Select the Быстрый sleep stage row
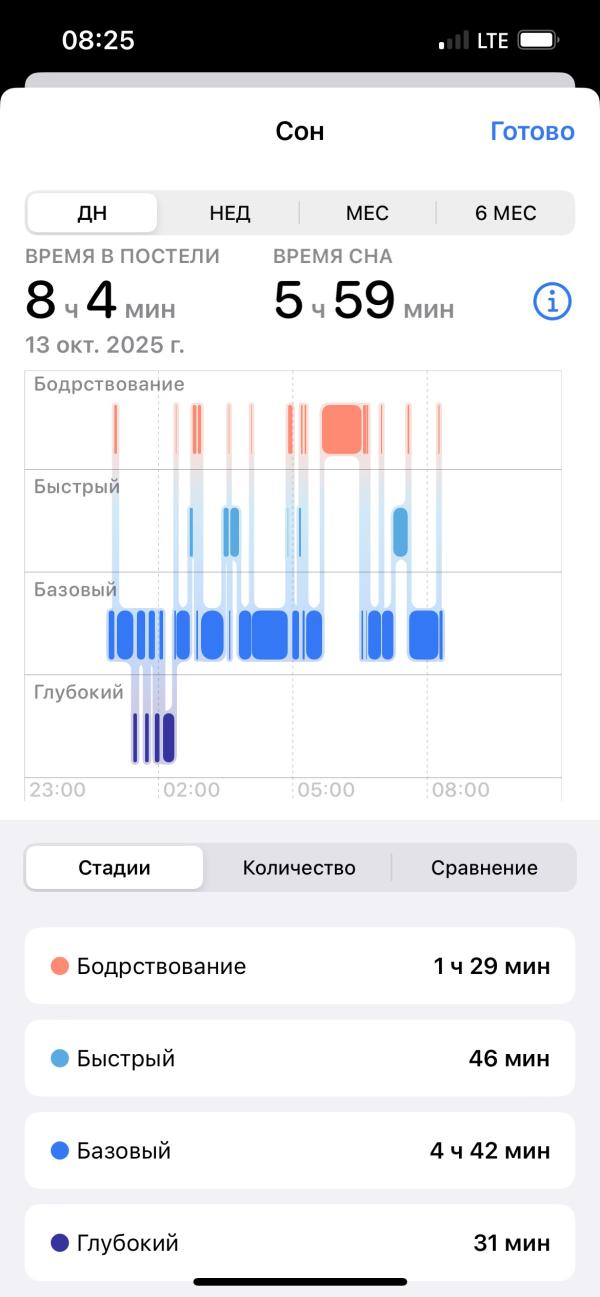This screenshot has width=600, height=1297. coord(300,1058)
